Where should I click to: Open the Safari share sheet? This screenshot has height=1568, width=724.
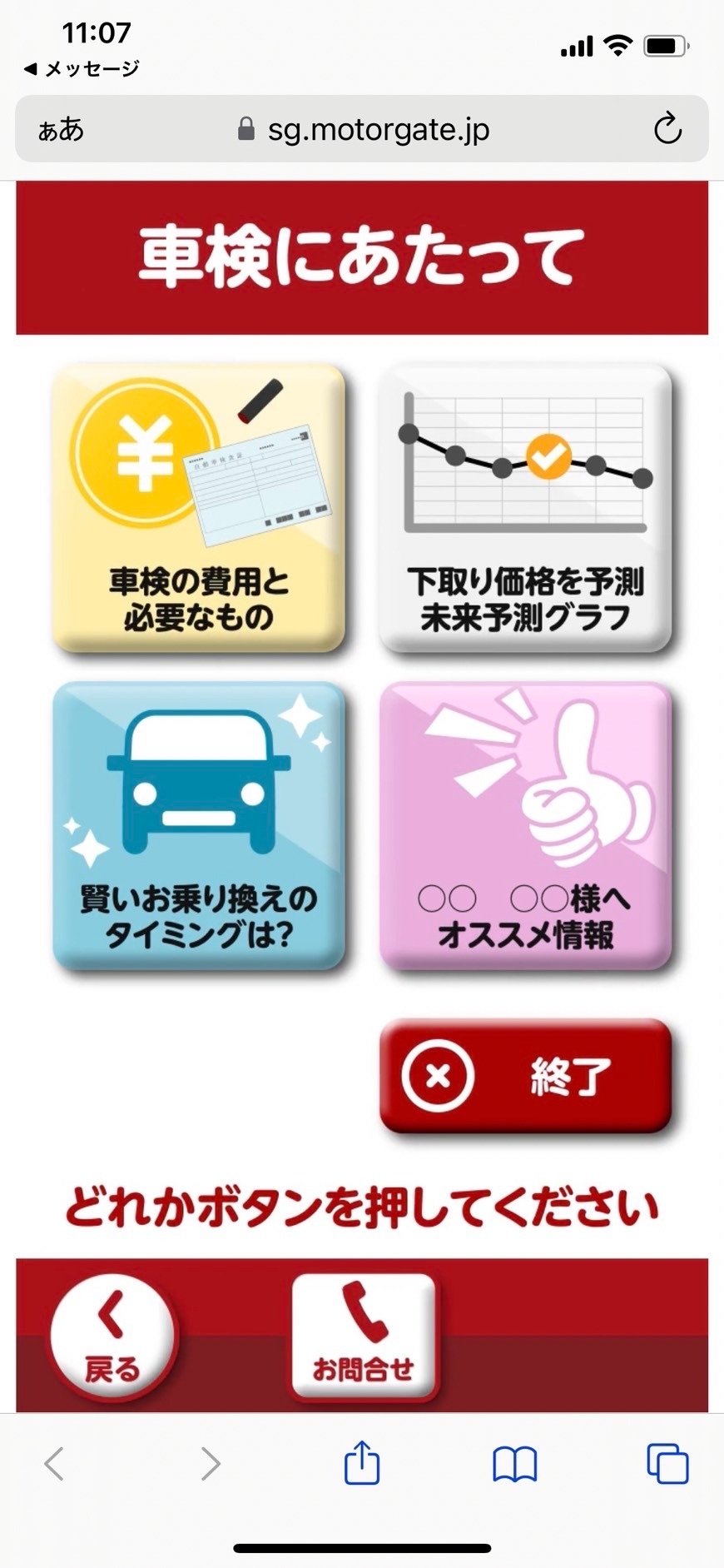click(x=362, y=1463)
